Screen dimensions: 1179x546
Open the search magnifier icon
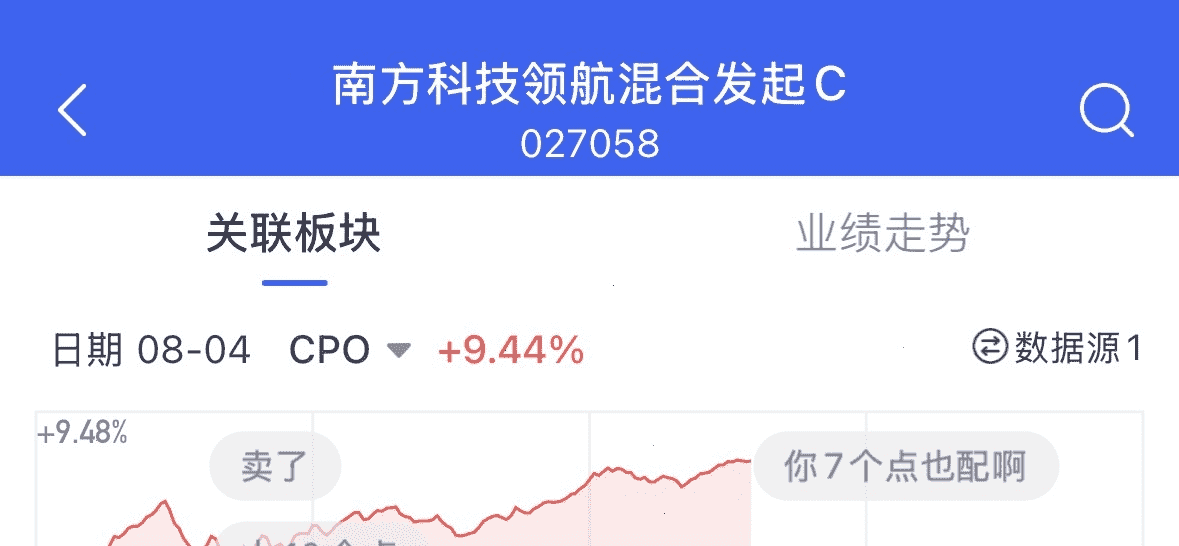point(1107,111)
